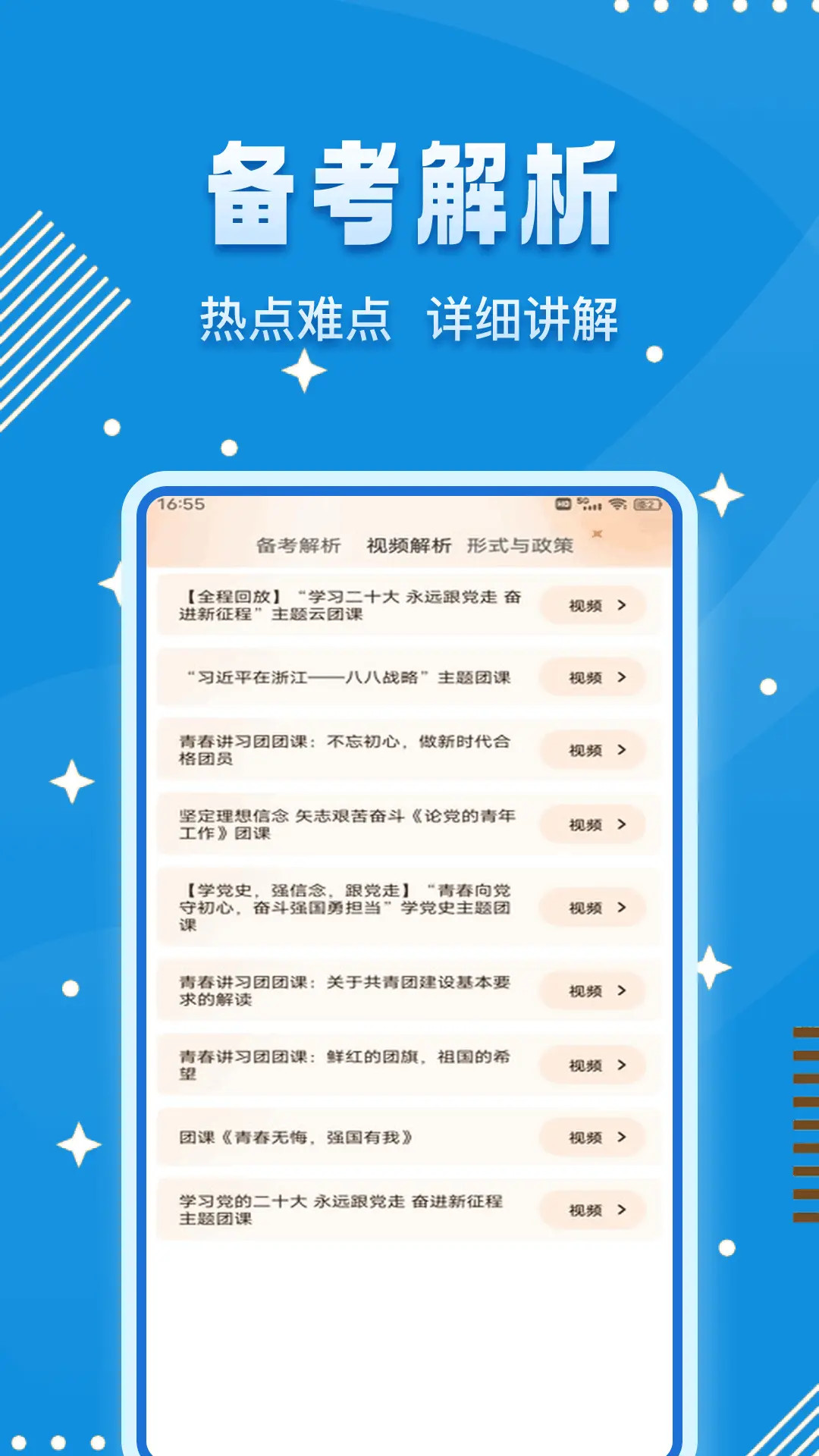Dismiss the panel using the small x icon
Image resolution: width=819 pixels, height=1456 pixels.
coord(598,535)
